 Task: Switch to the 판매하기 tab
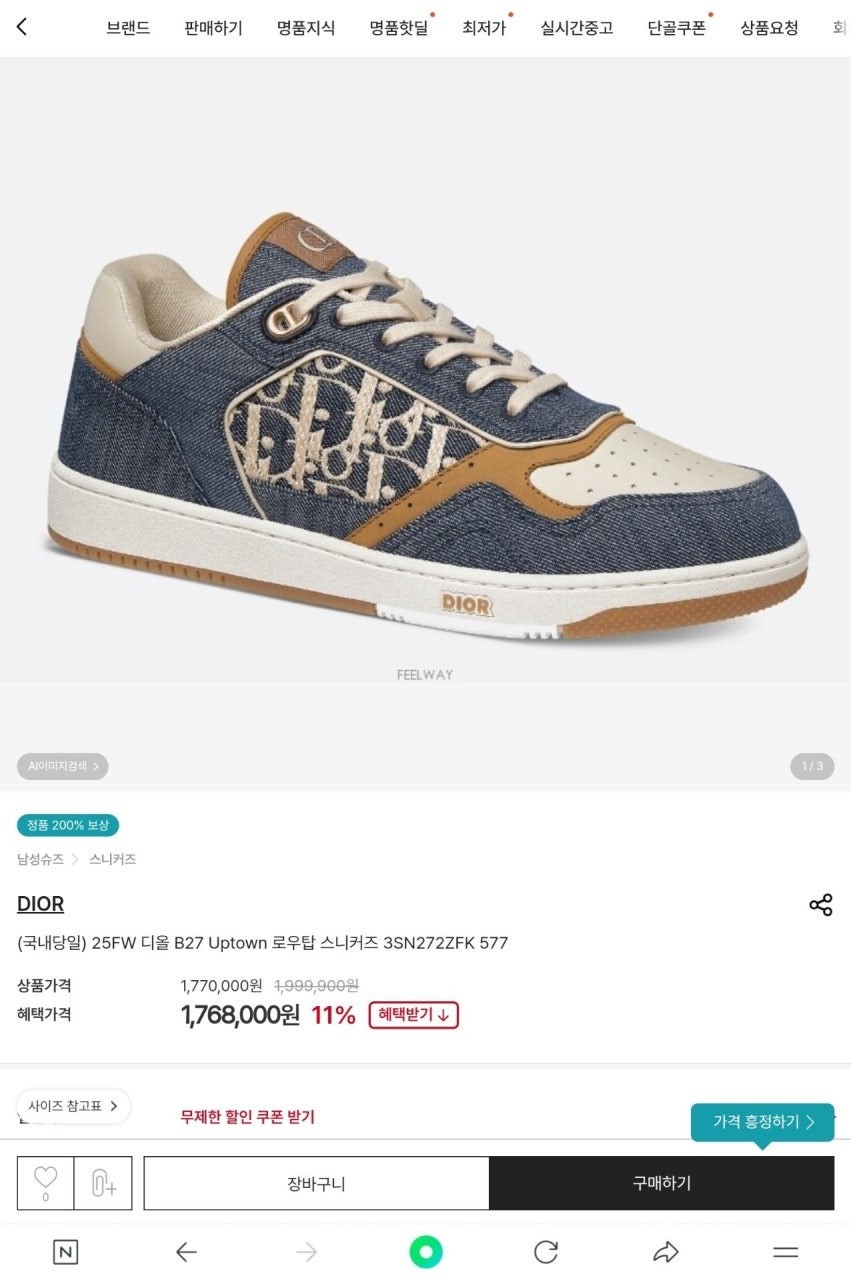click(x=213, y=28)
